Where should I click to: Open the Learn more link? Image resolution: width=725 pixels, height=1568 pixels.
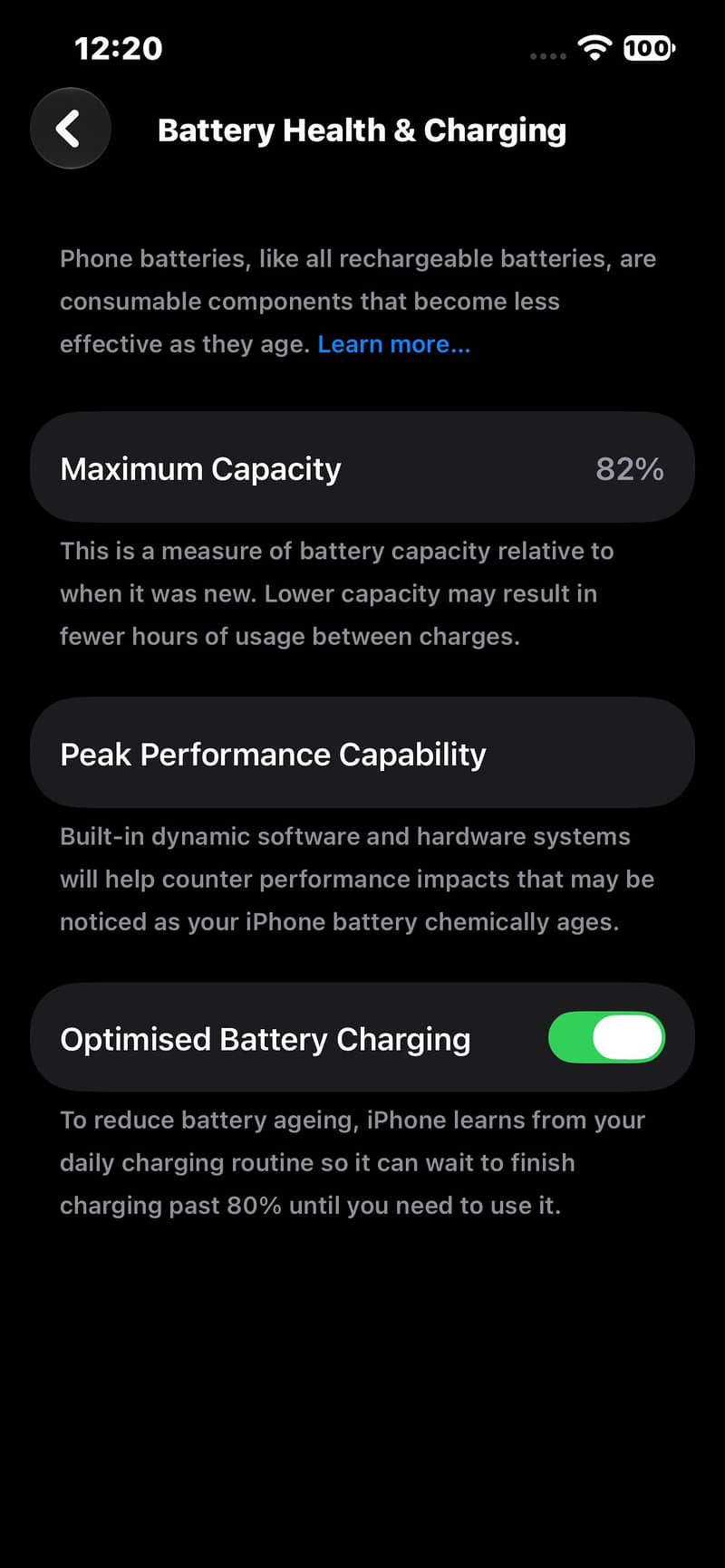[394, 344]
